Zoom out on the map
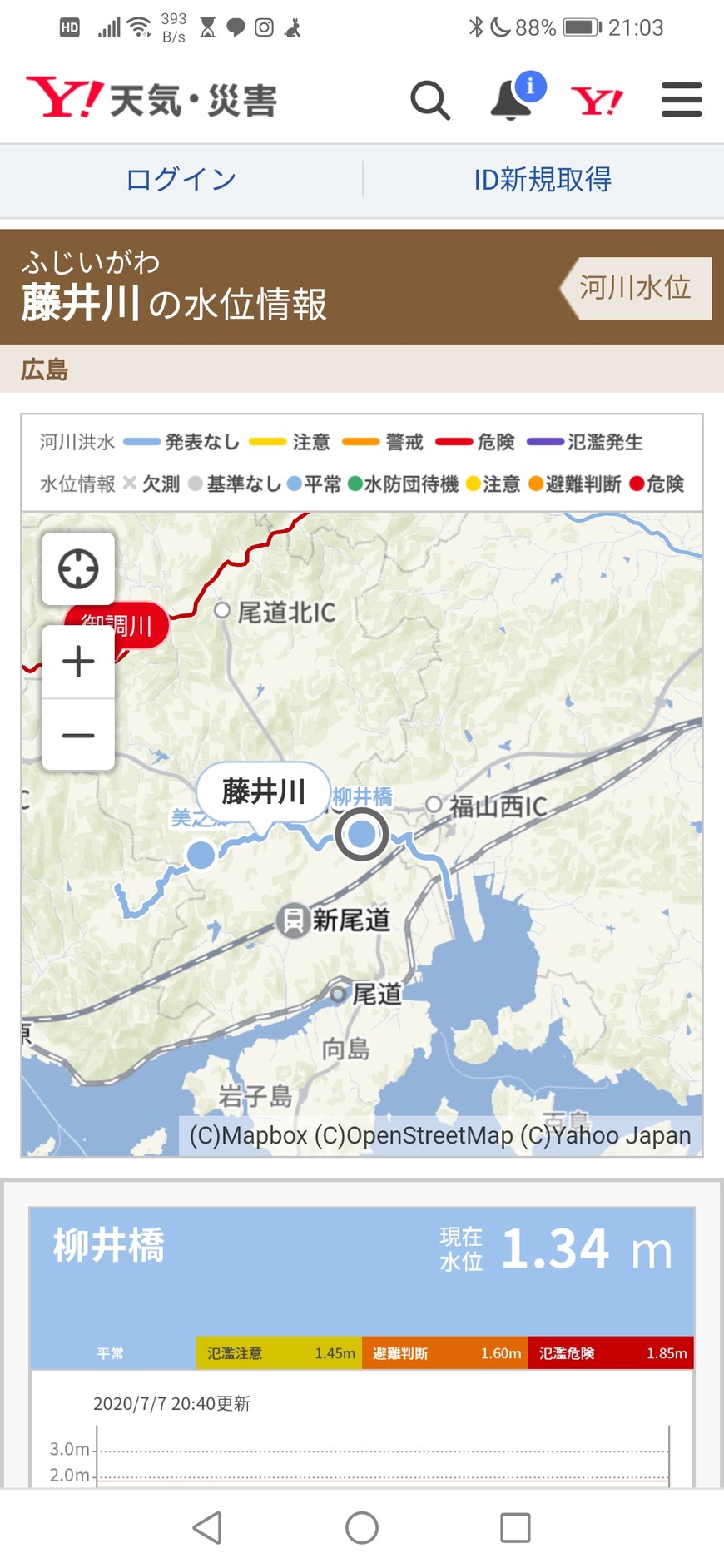724x1568 pixels. coord(78,735)
